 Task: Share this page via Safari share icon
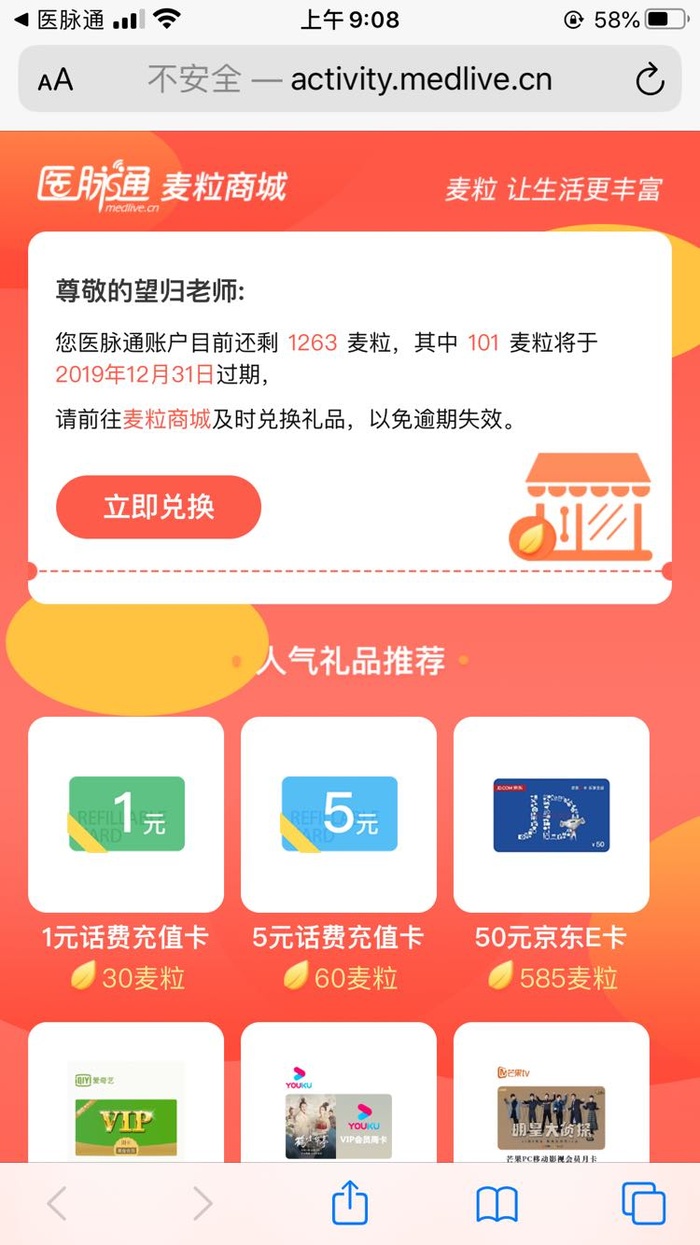(x=349, y=1203)
